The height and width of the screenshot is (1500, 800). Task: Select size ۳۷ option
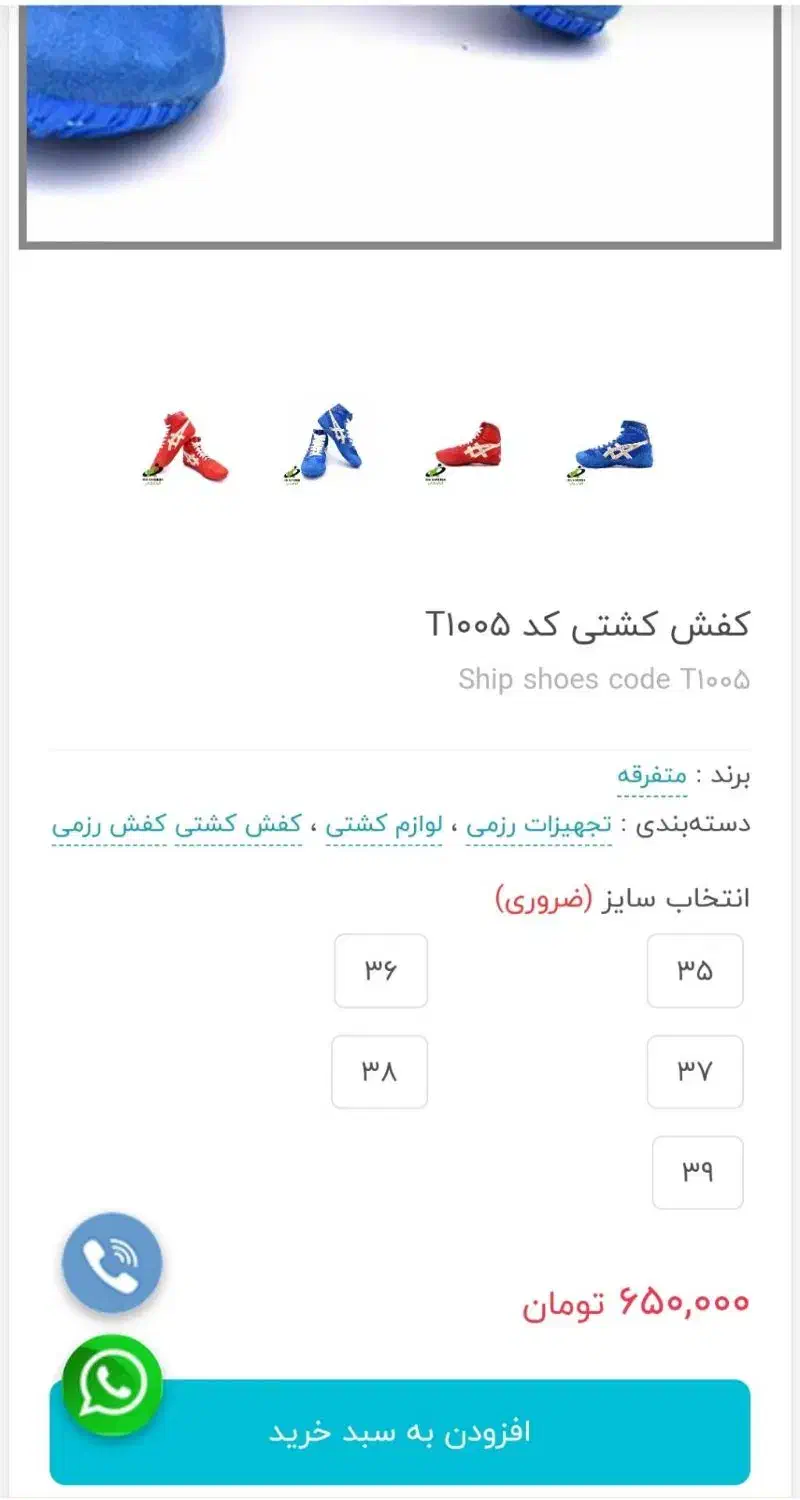click(x=696, y=1071)
